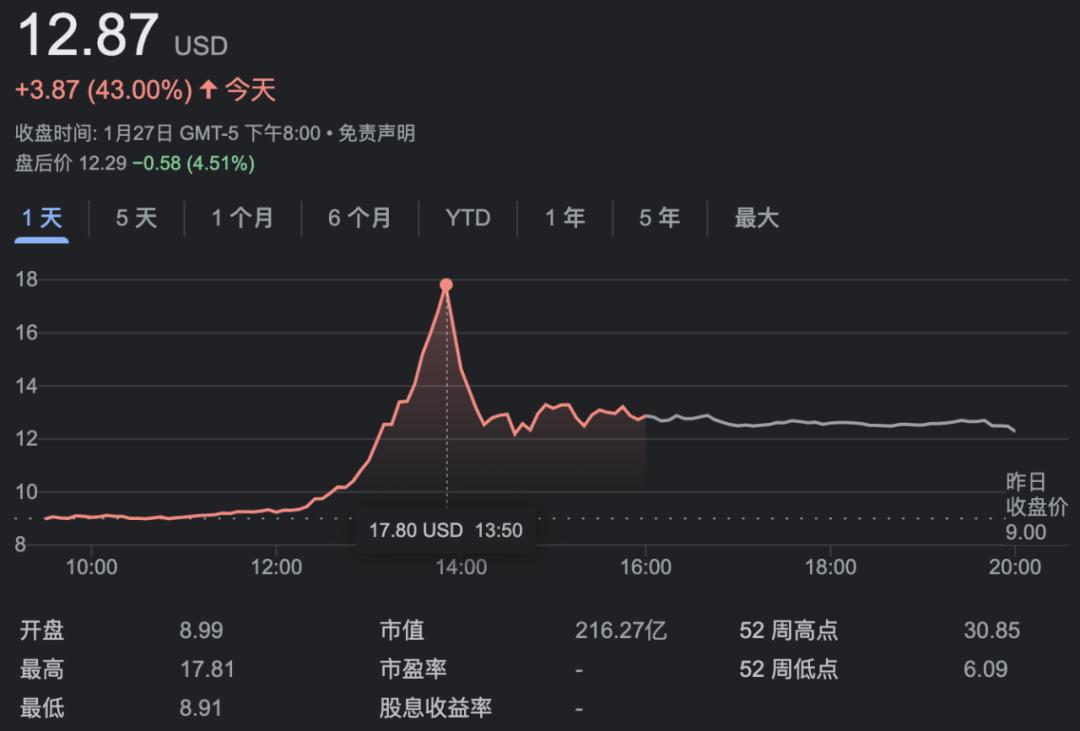Open the 免责声明 link
The image size is (1080, 731).
tap(376, 133)
